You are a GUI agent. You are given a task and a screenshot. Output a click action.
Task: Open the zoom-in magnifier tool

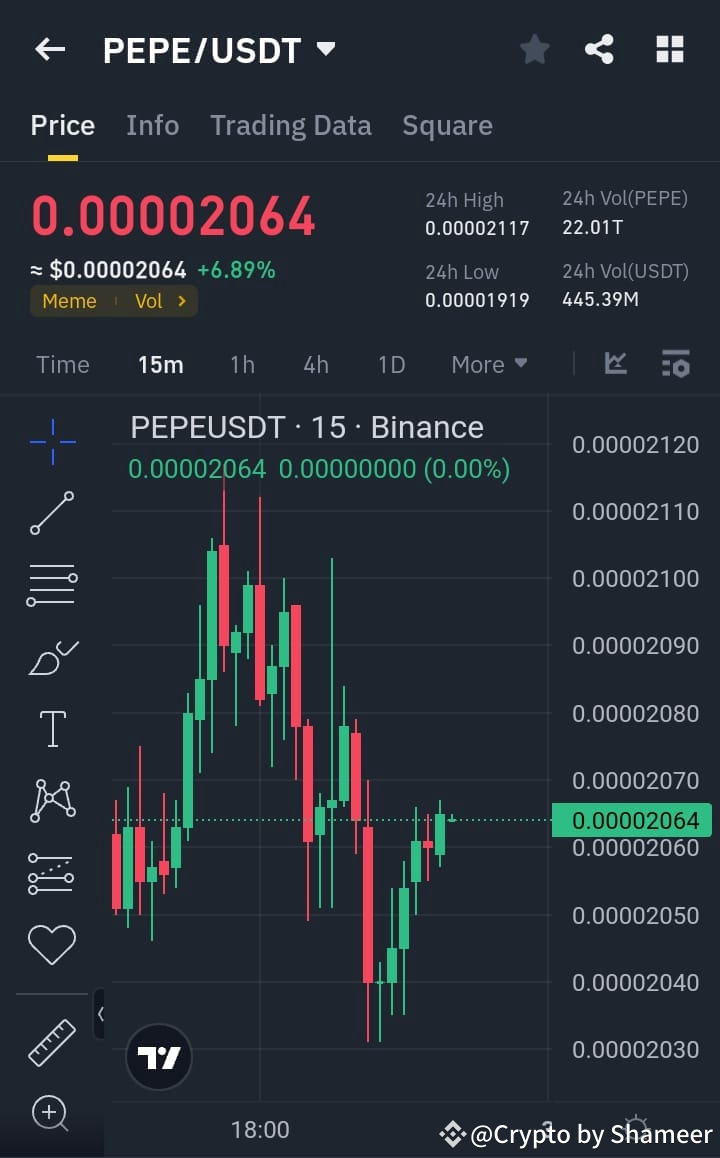(52, 1113)
